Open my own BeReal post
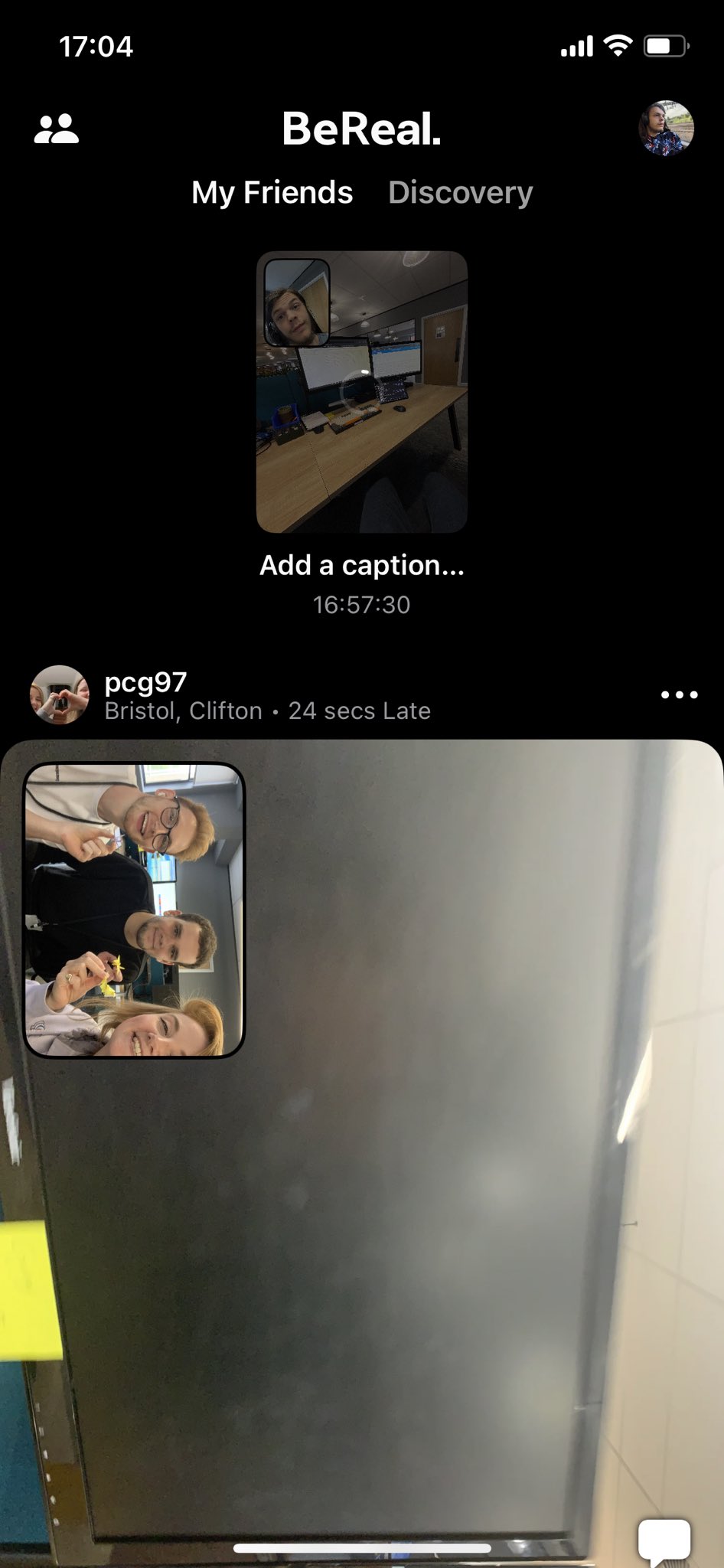The width and height of the screenshot is (724, 1568). pos(362,392)
